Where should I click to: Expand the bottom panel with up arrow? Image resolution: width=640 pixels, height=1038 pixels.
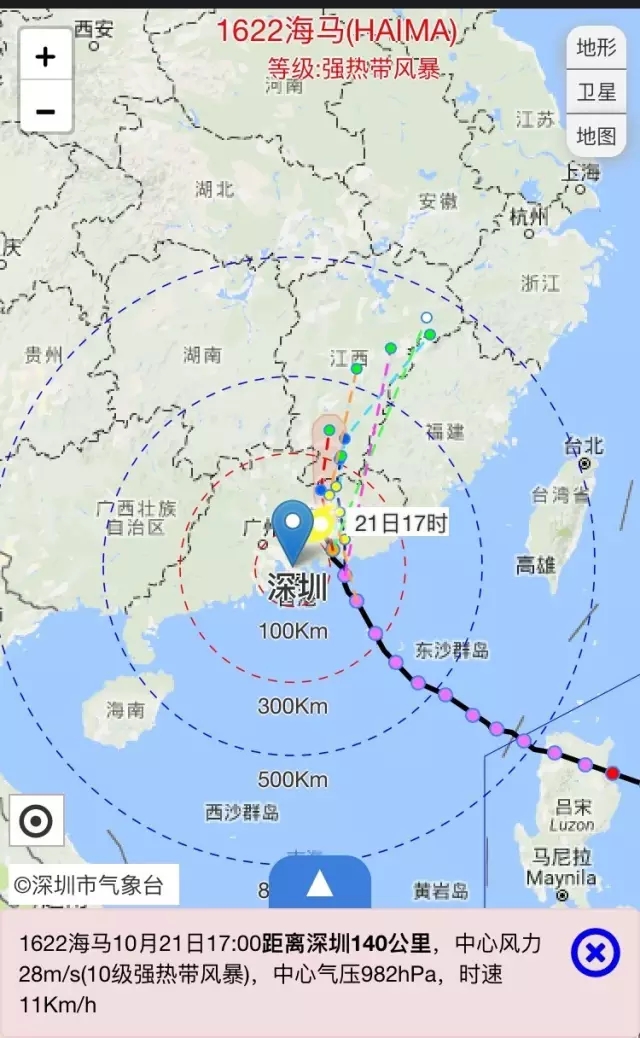(x=320, y=884)
